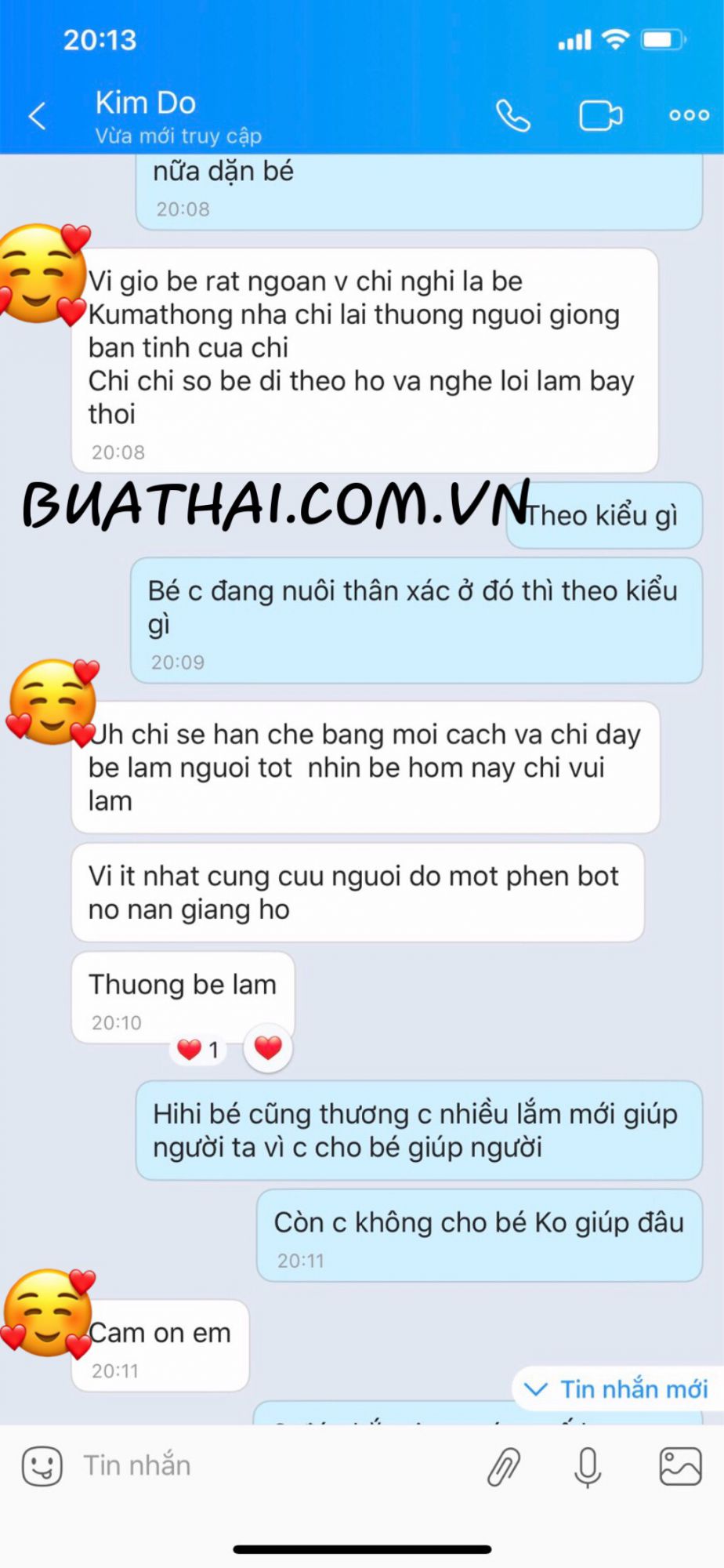The image size is (724, 1568).
Task: Open the photo gallery picker
Action: point(679,1466)
